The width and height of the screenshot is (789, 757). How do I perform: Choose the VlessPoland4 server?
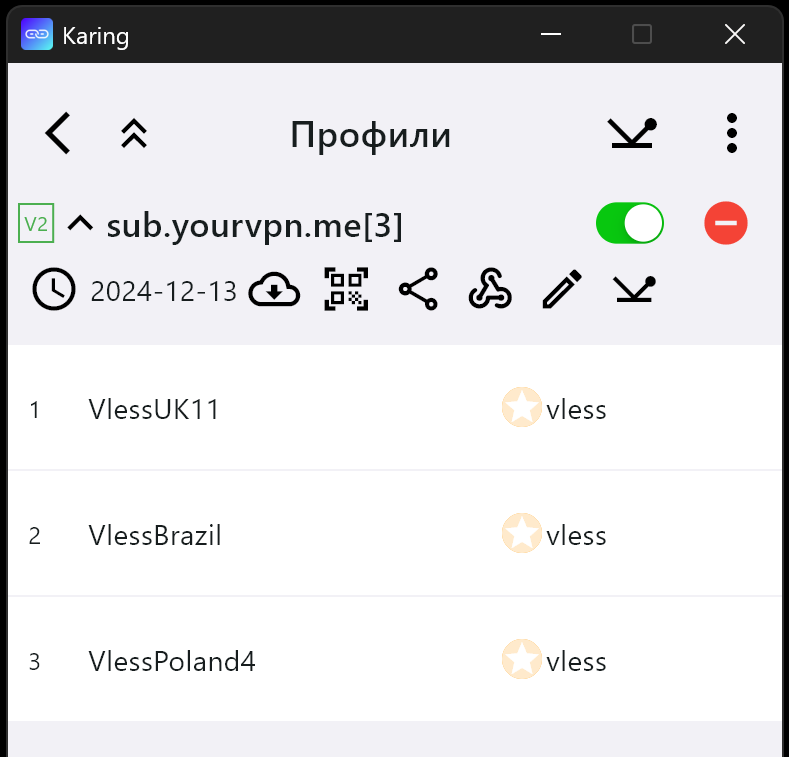[172, 661]
